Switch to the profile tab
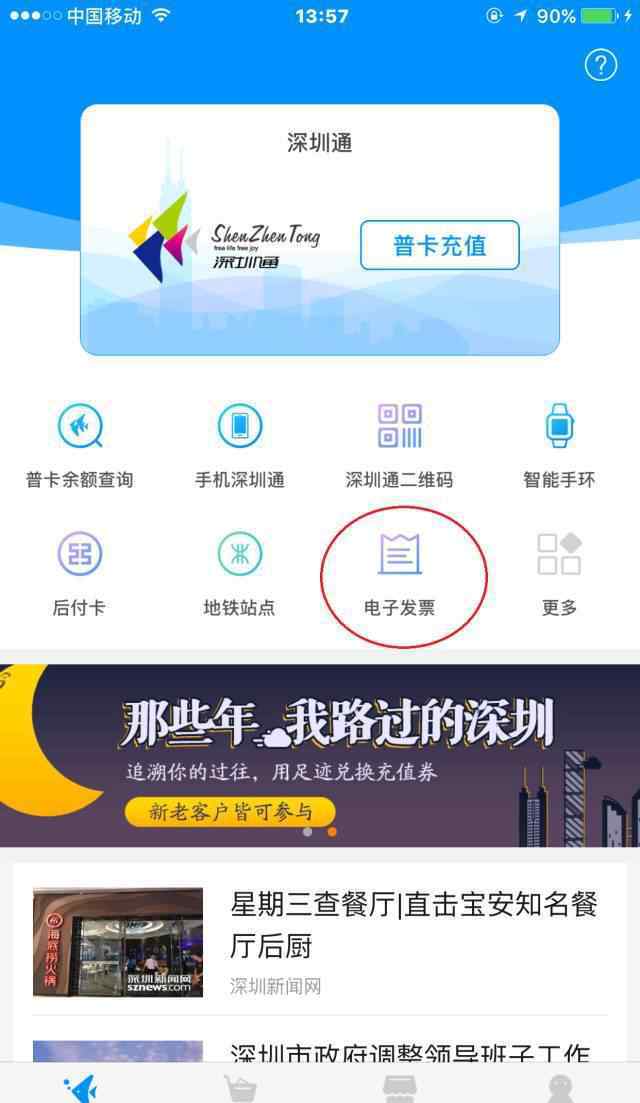The height and width of the screenshot is (1103, 640). [561, 1087]
